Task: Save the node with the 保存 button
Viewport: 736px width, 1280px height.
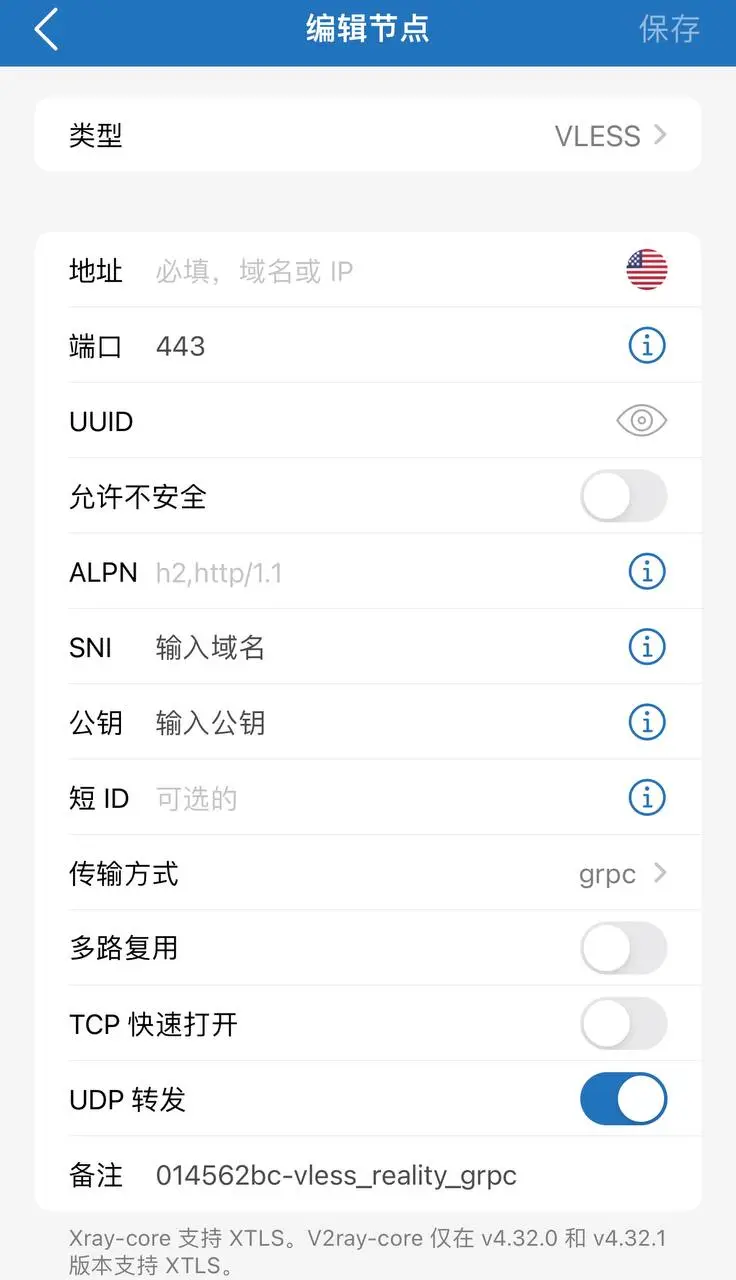Action: [x=669, y=29]
